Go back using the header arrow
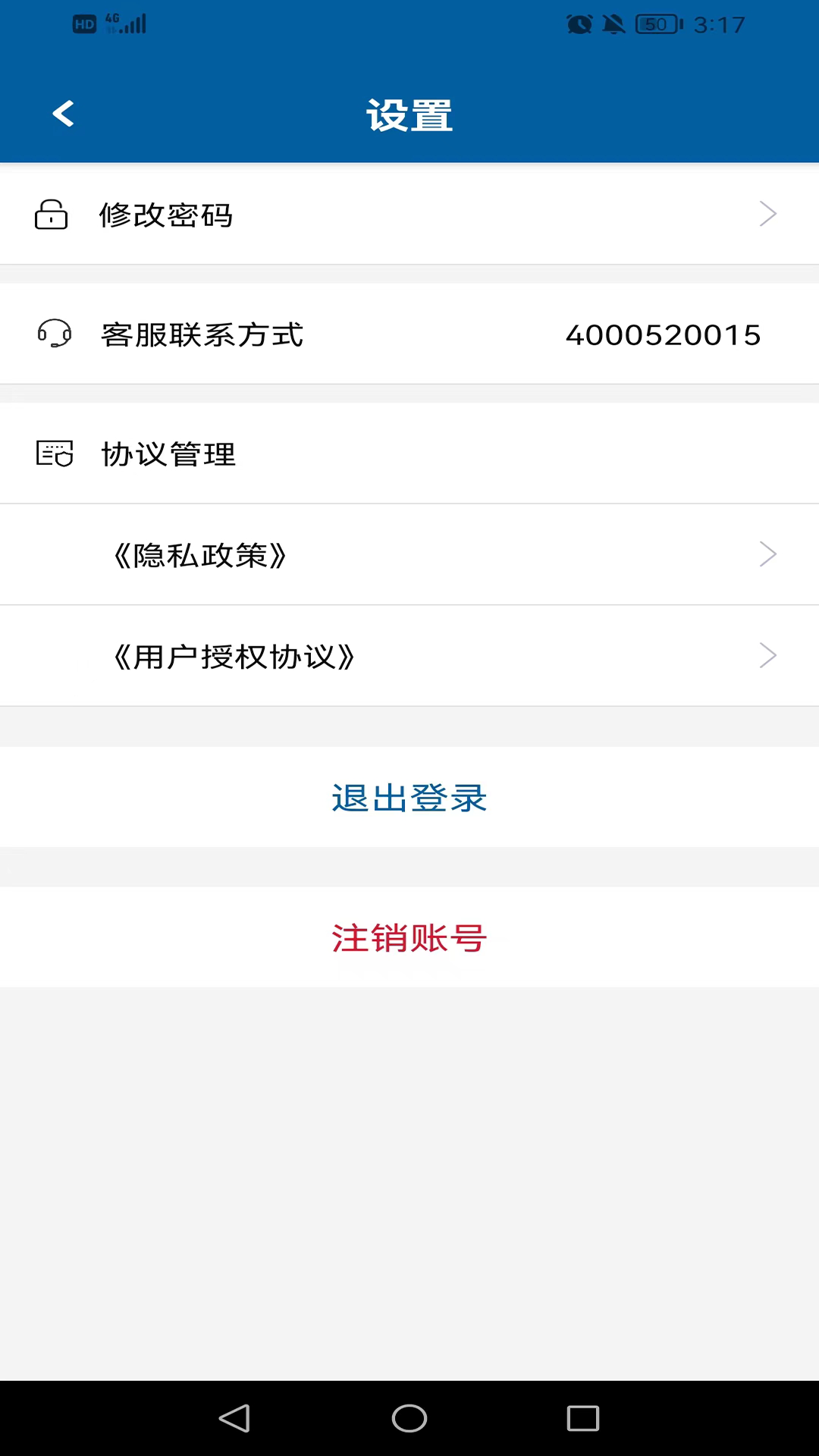The image size is (819, 1456). pos(63,115)
